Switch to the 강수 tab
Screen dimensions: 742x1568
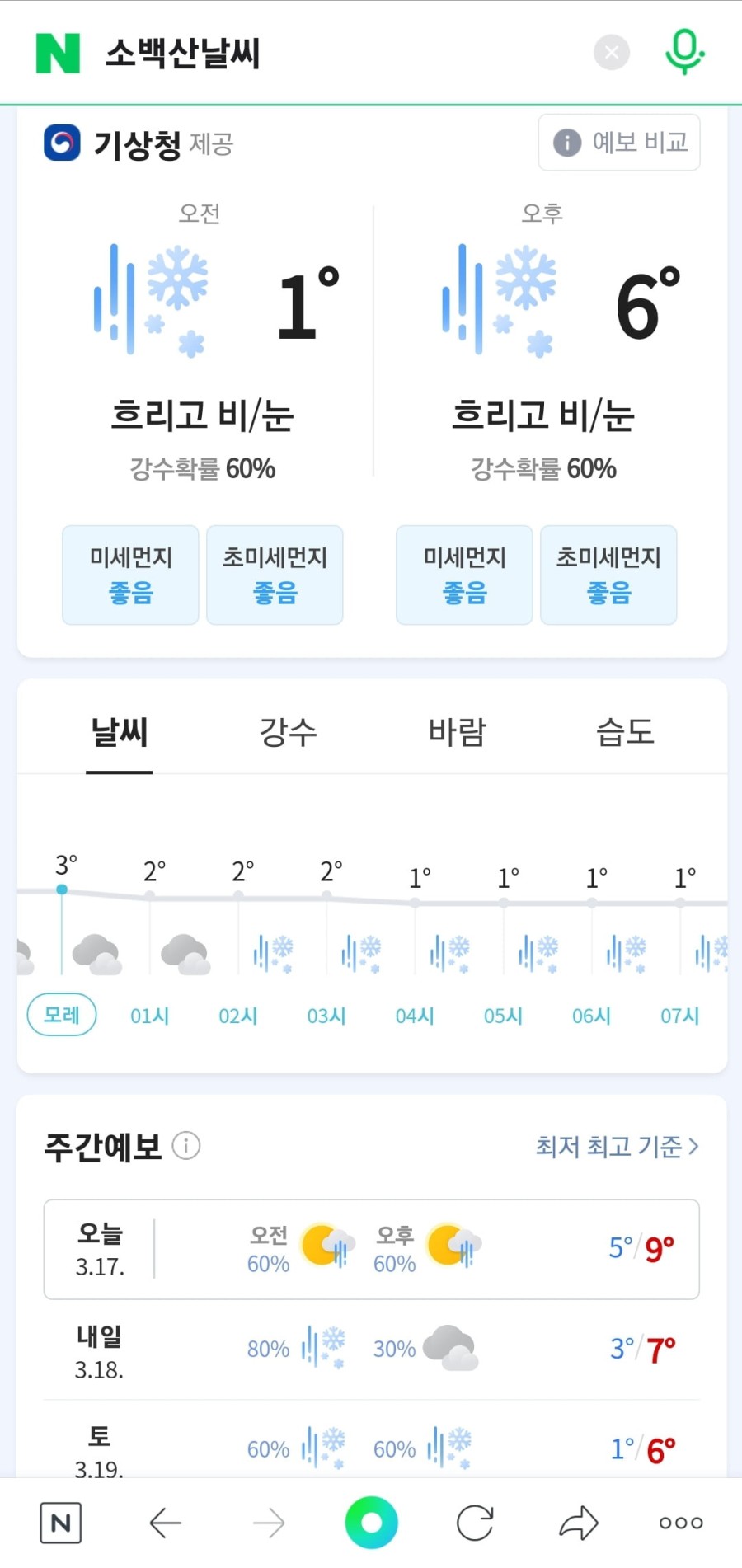(x=288, y=731)
